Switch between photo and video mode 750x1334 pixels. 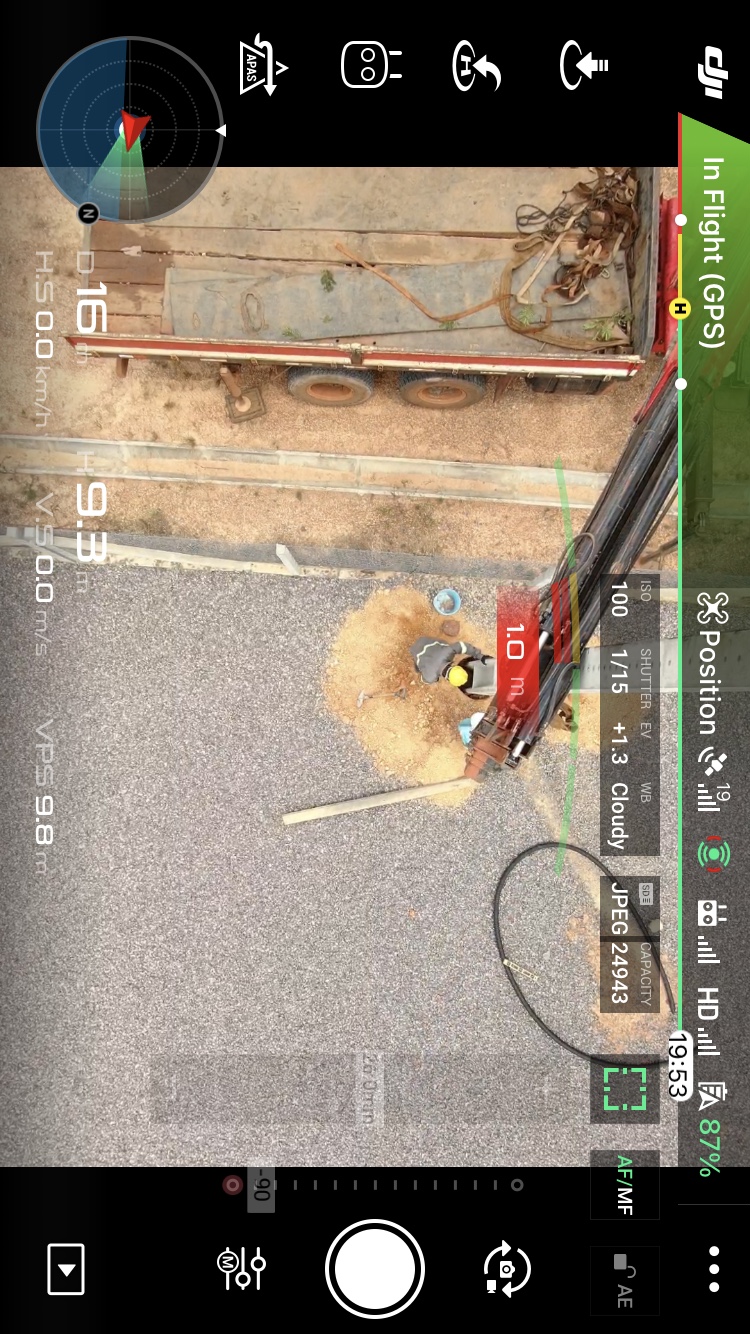tap(507, 1269)
